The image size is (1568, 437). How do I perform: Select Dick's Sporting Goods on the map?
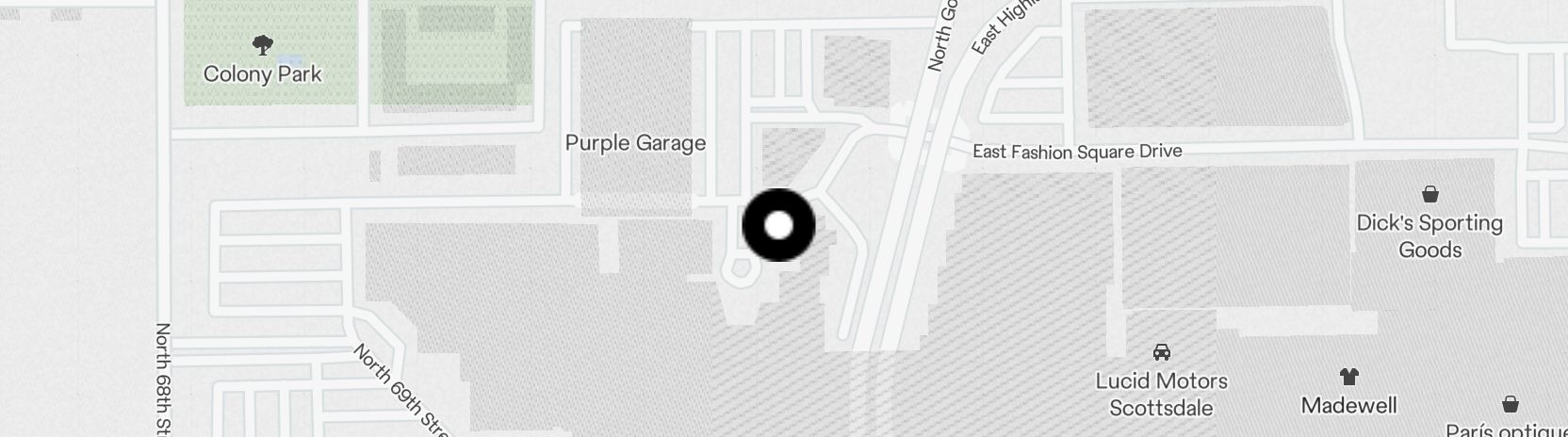(1429, 196)
